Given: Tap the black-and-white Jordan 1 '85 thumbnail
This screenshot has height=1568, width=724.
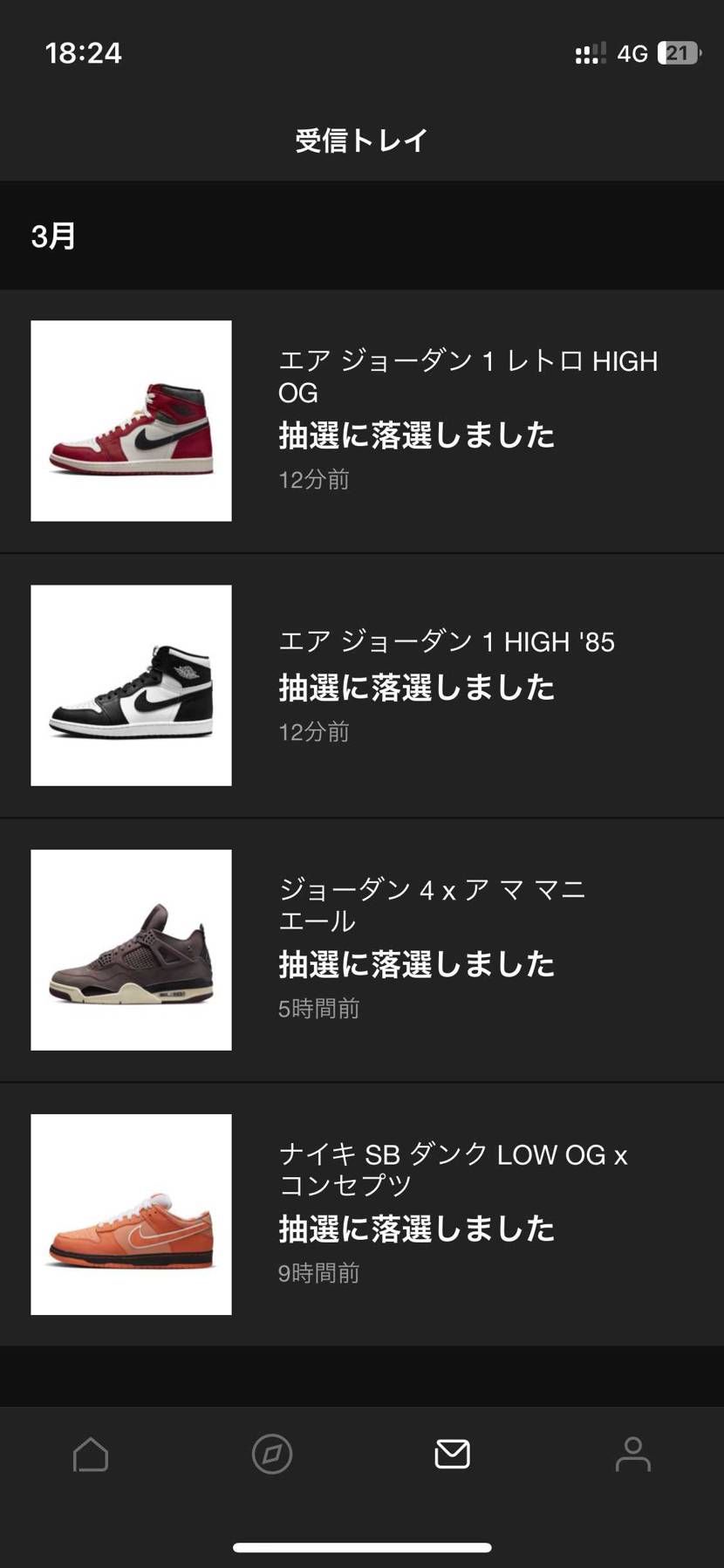Looking at the screenshot, I should pos(130,686).
